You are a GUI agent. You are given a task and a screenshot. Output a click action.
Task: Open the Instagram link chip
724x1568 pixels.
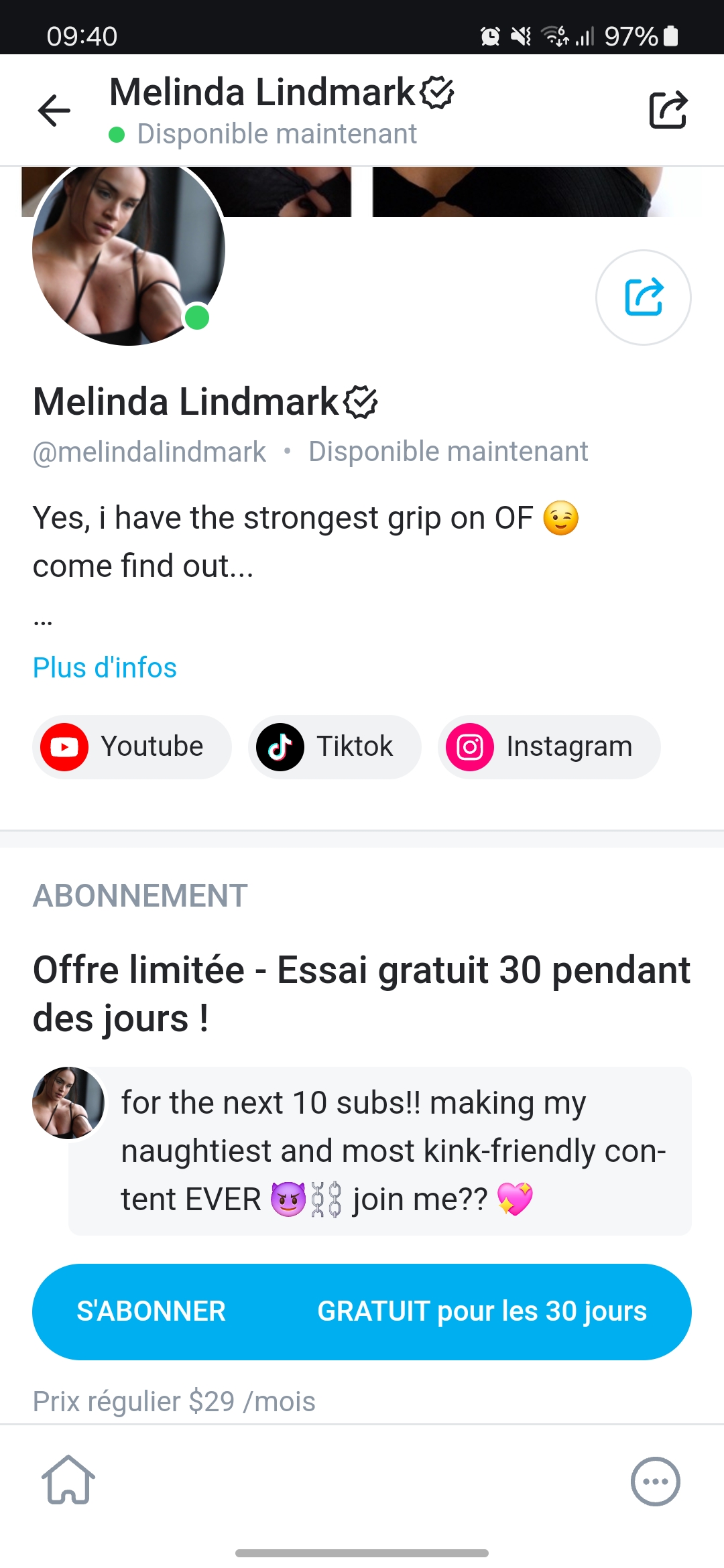pyautogui.click(x=548, y=746)
